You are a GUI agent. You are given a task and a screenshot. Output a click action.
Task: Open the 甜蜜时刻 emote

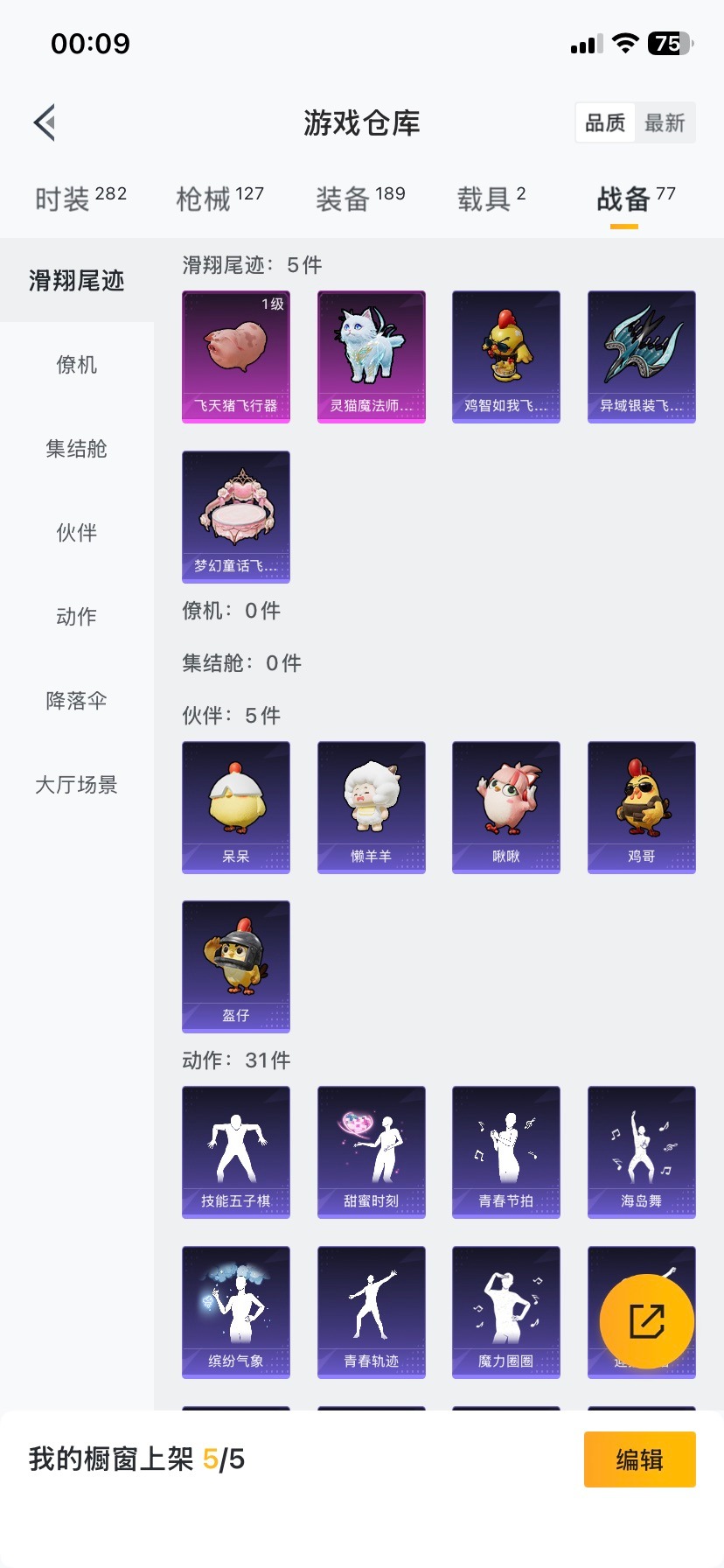(371, 1151)
